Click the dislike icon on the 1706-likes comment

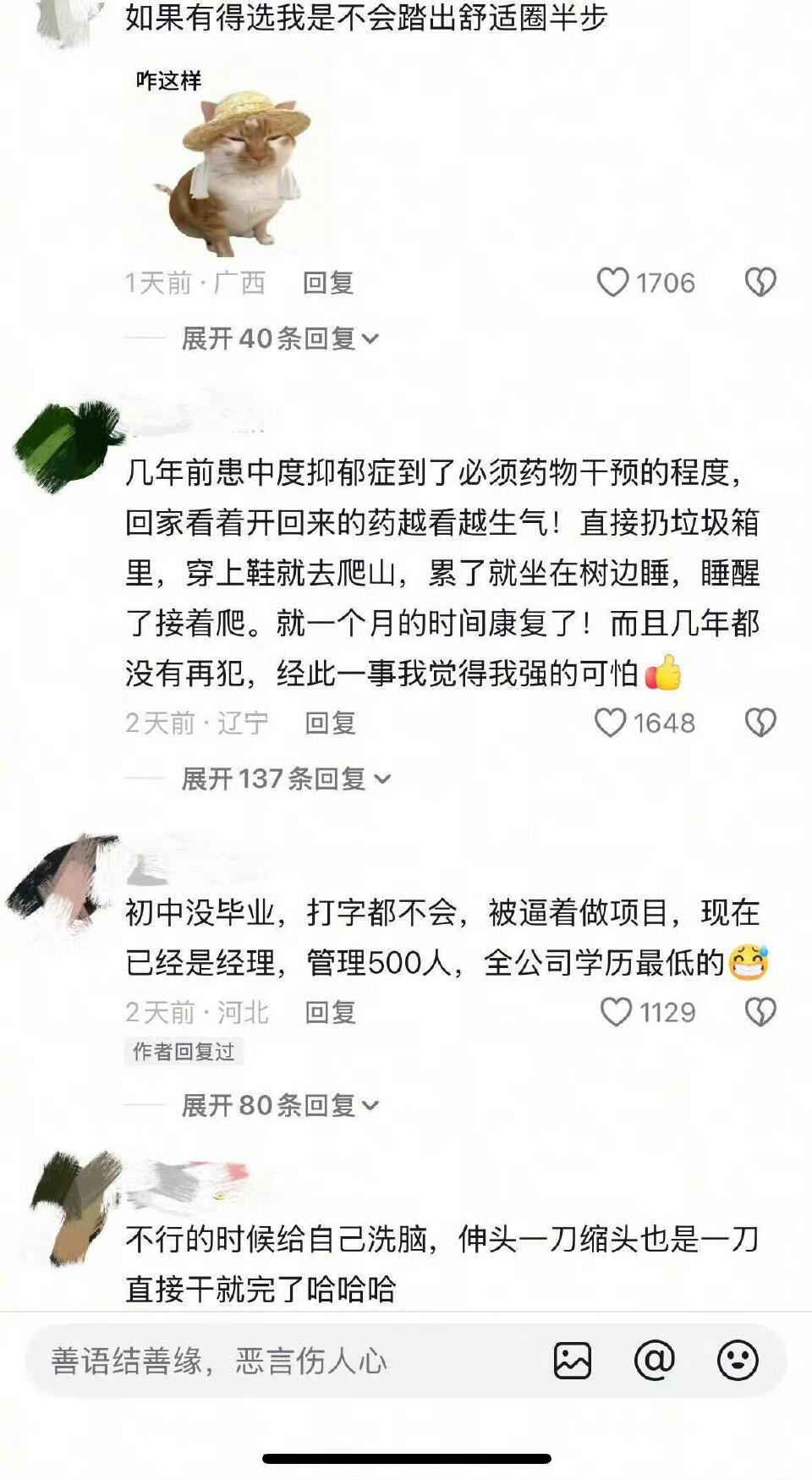point(760,283)
